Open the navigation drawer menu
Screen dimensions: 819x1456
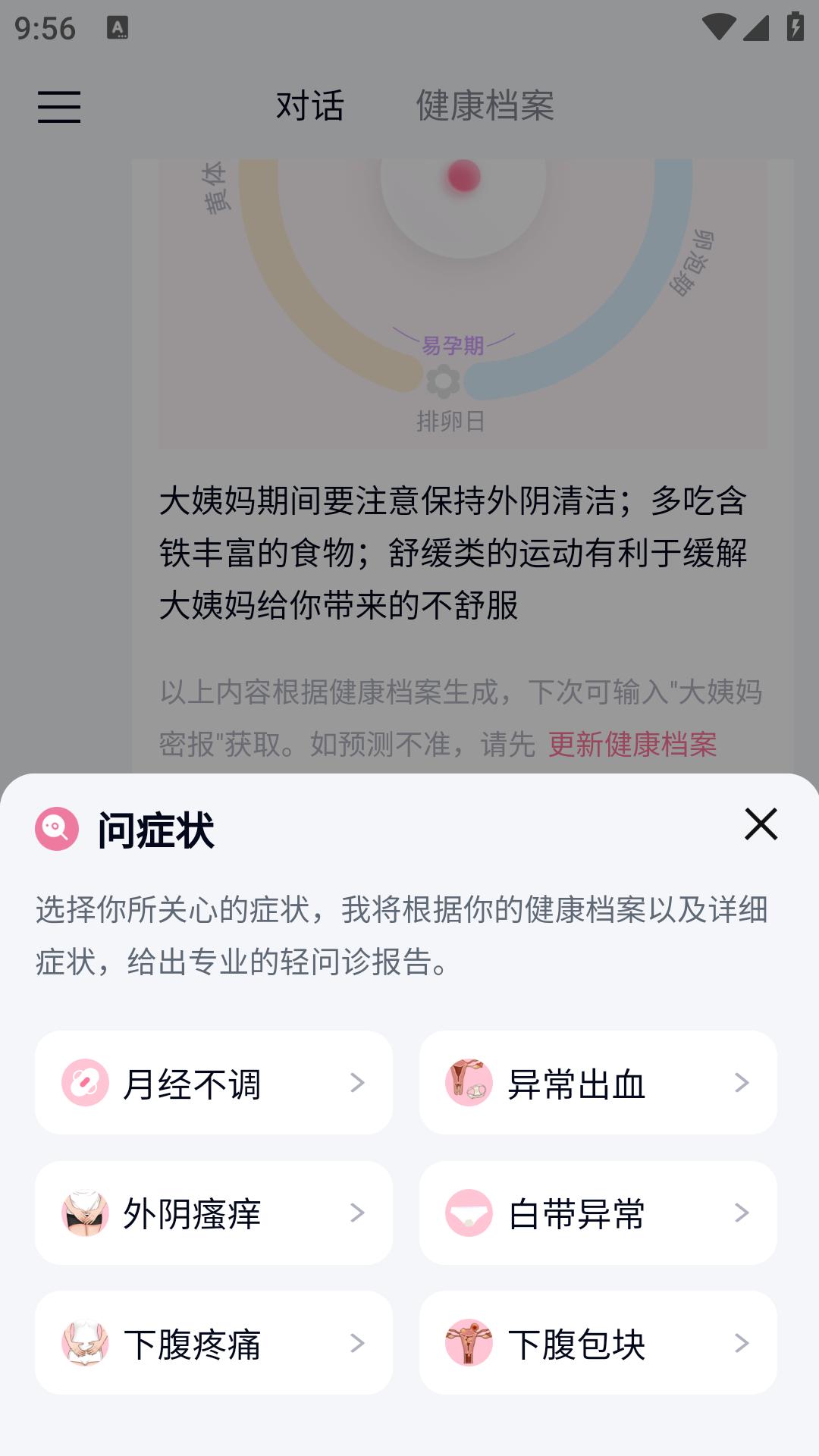pos(60,108)
